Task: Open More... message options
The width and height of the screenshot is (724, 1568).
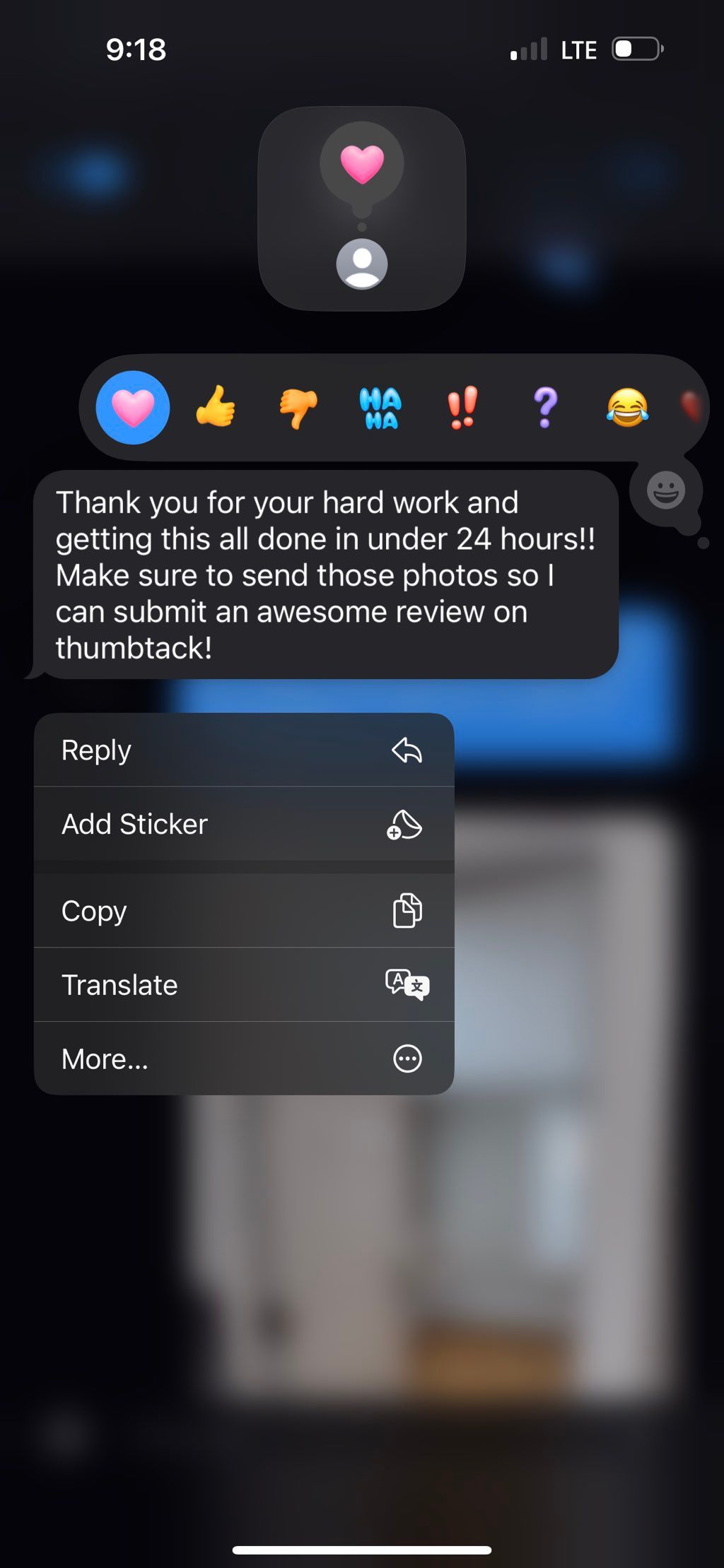Action: (x=244, y=1059)
